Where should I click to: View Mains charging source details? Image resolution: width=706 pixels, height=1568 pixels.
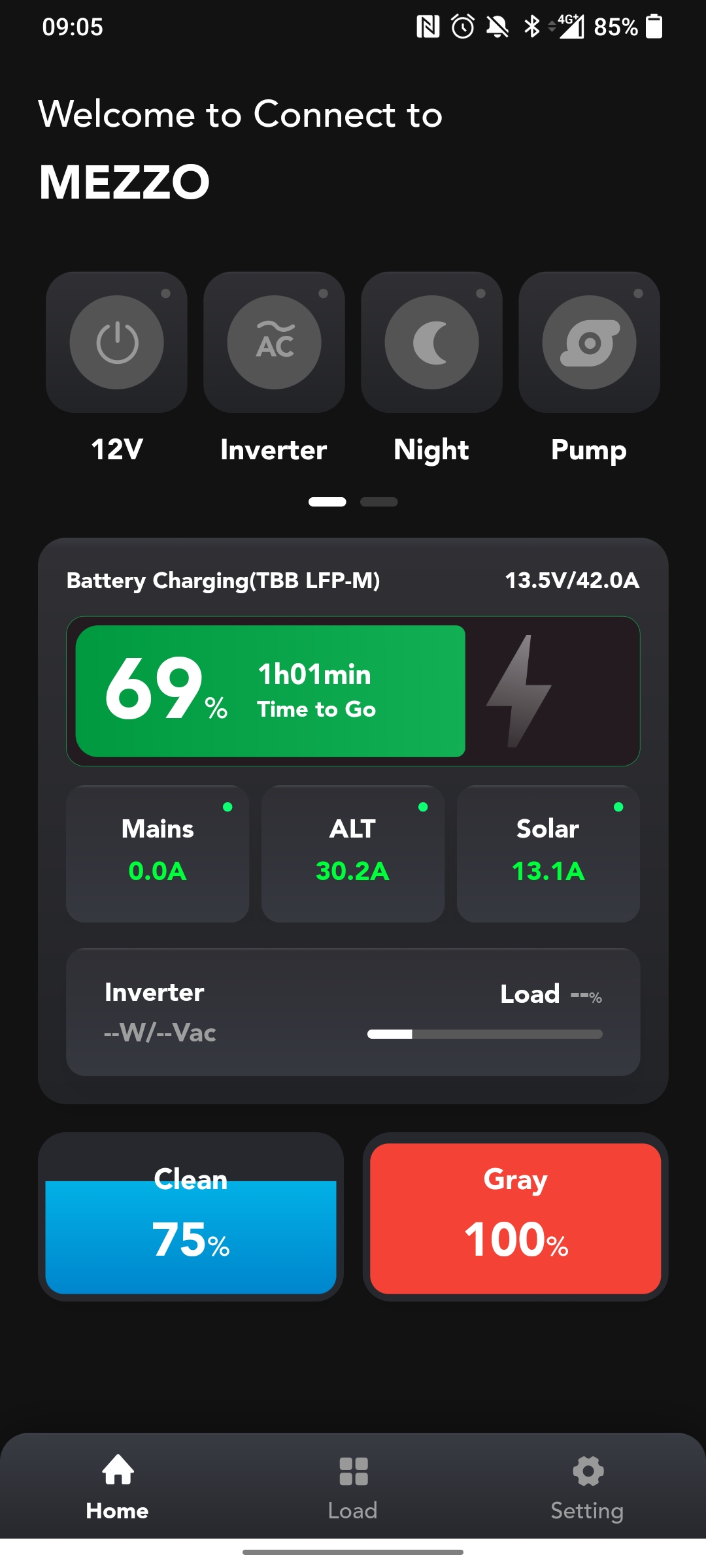coord(158,853)
